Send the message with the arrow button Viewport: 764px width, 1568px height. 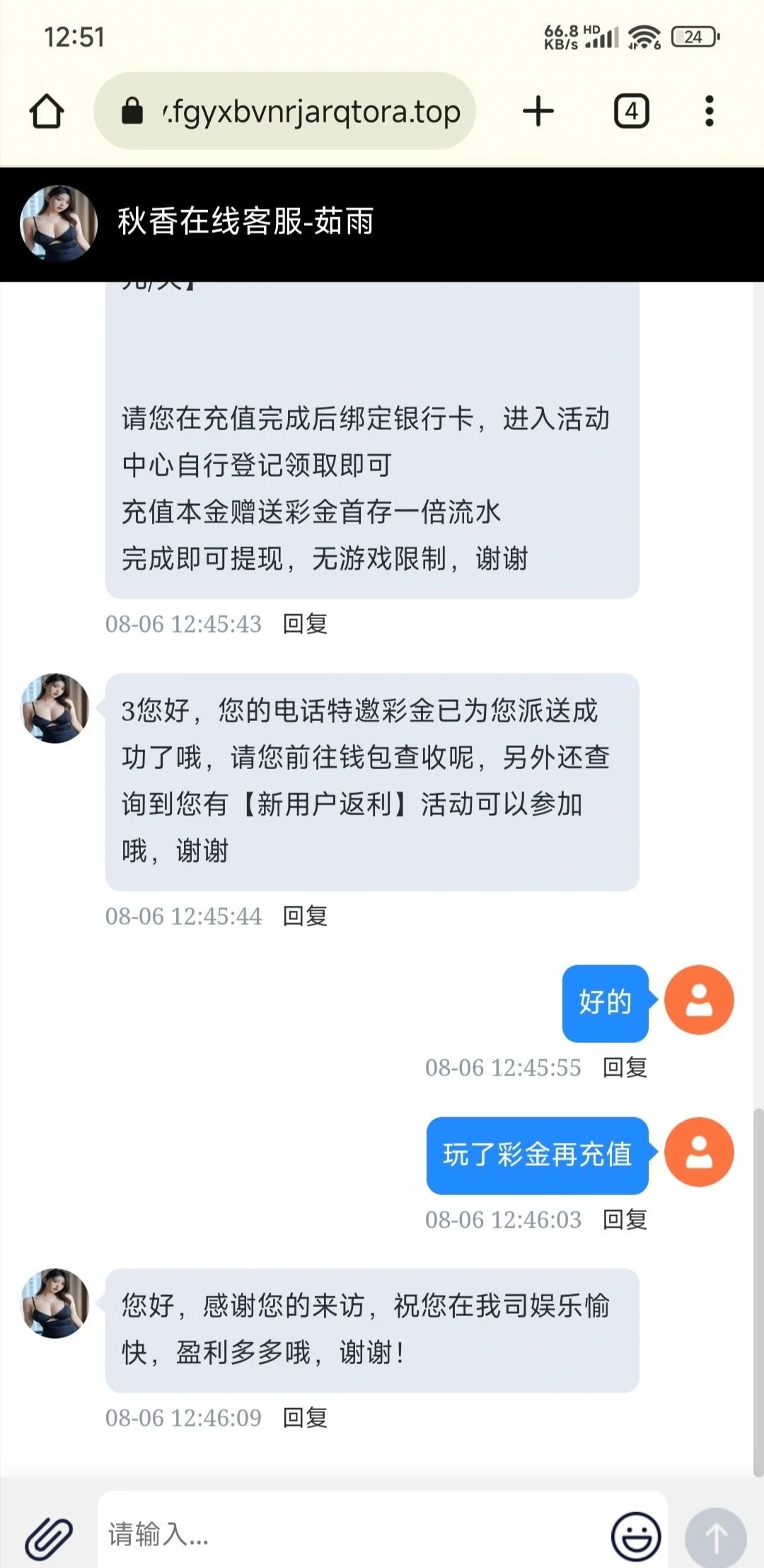(x=715, y=1538)
